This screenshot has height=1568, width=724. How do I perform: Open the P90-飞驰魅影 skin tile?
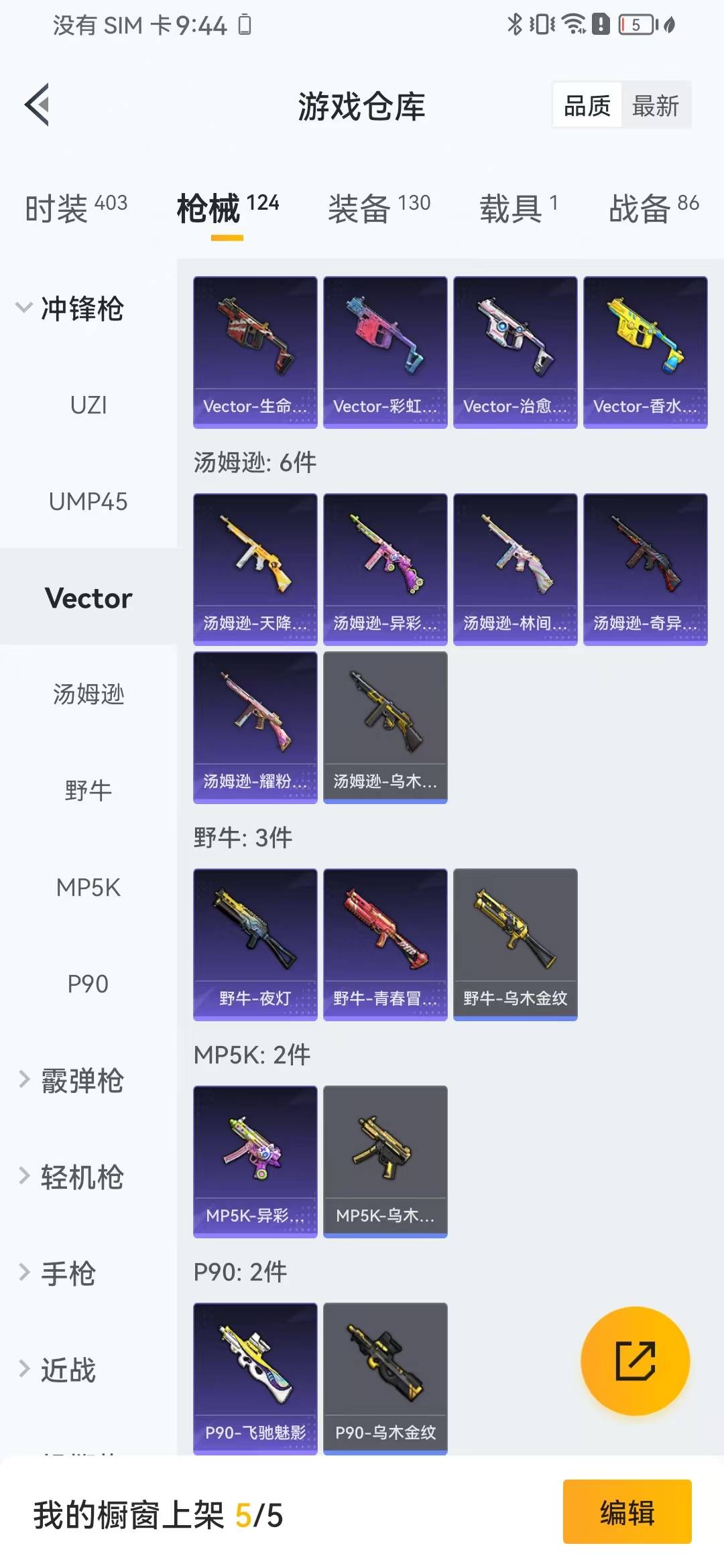(255, 1378)
